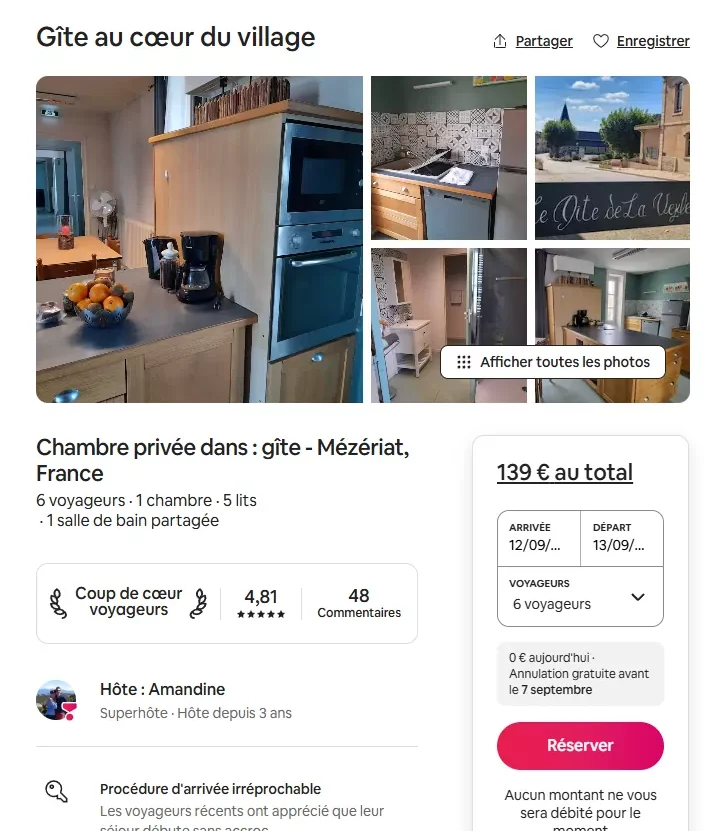
Task: Share this listing via Partager
Action: (534, 41)
